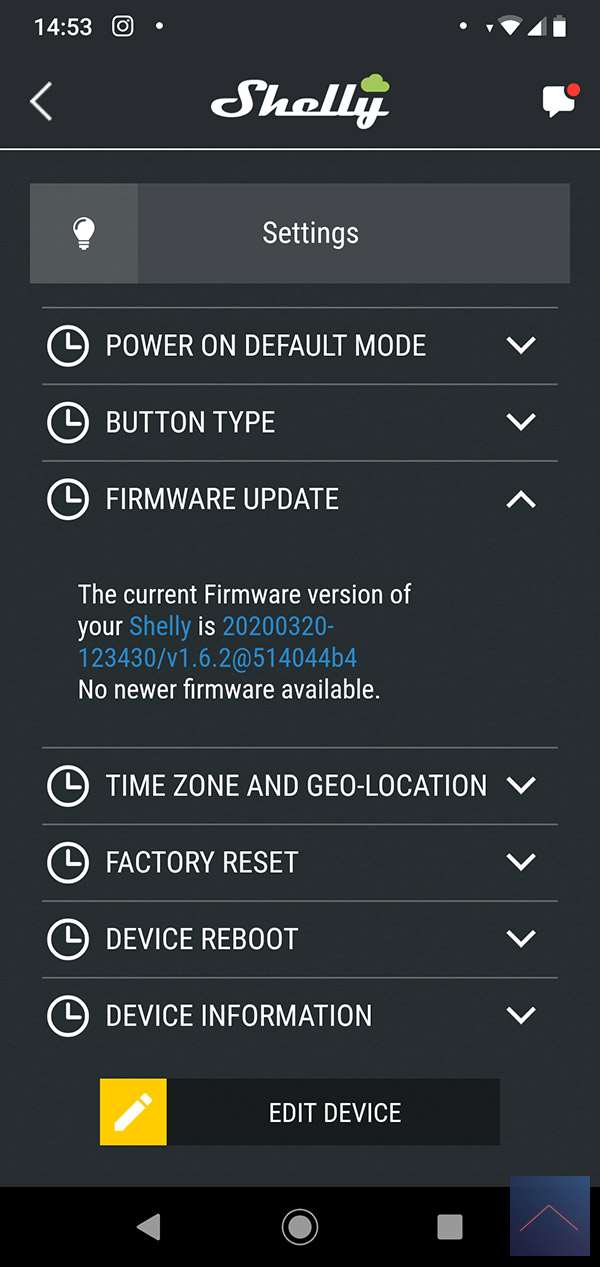Viewport: 600px width, 1267px height.
Task: Tap the Edit Device button
Action: [300, 1112]
